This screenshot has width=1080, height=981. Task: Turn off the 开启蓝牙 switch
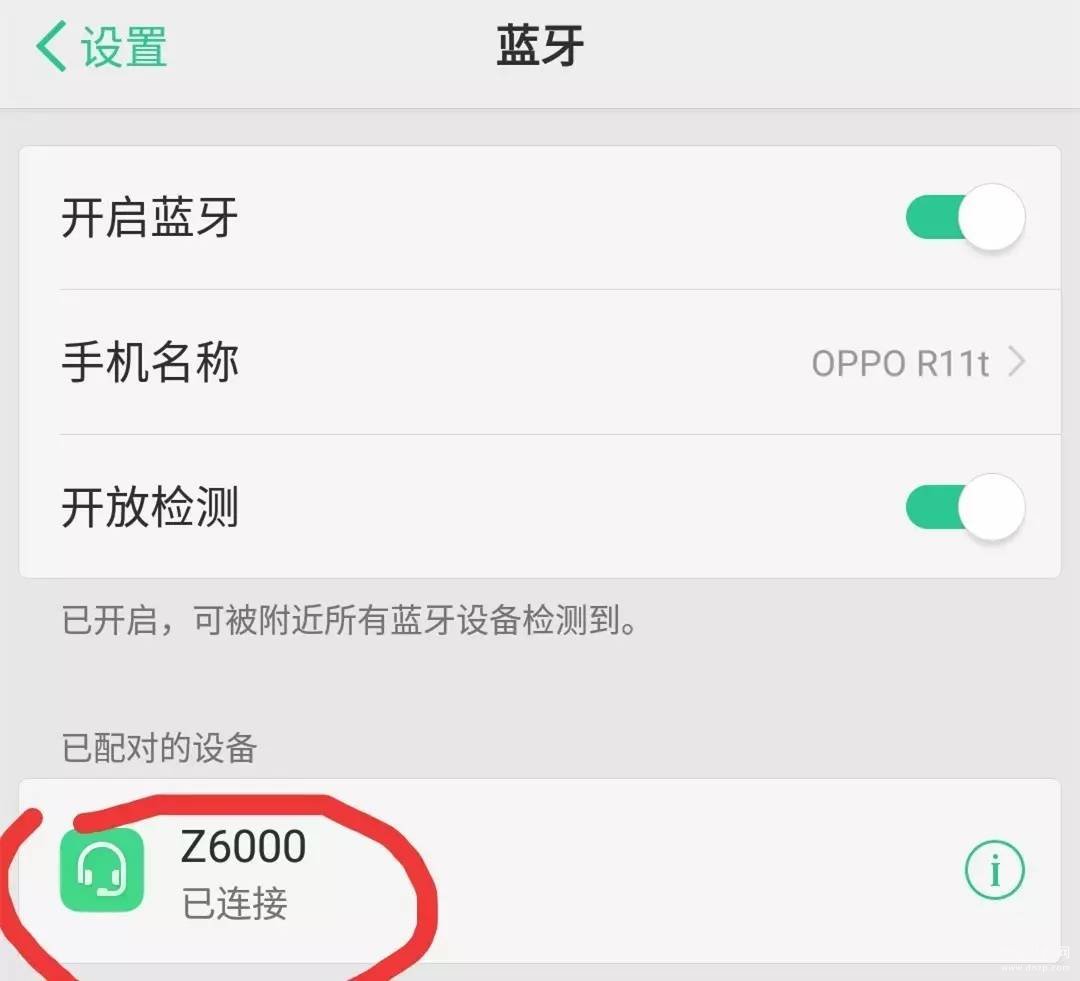(x=964, y=218)
